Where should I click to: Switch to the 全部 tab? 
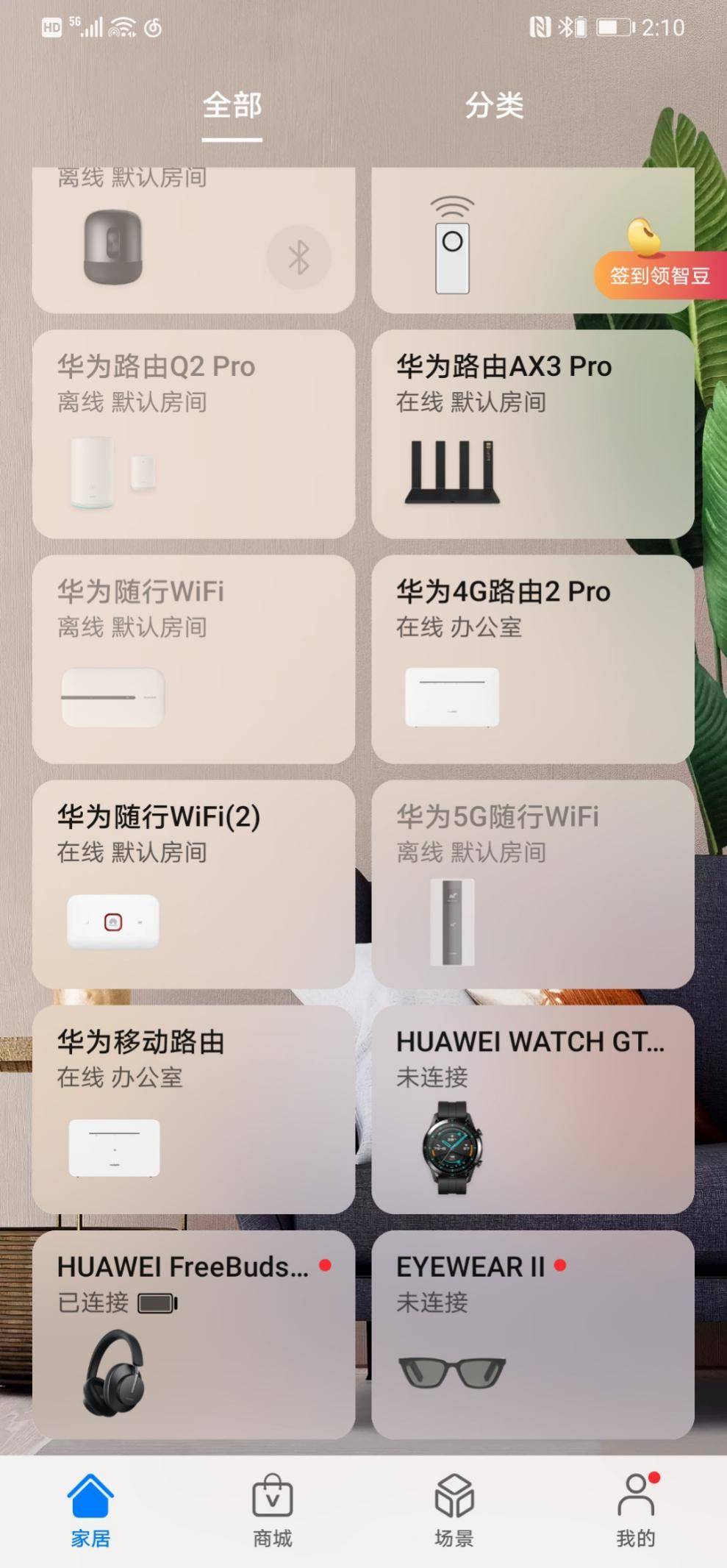[x=232, y=105]
